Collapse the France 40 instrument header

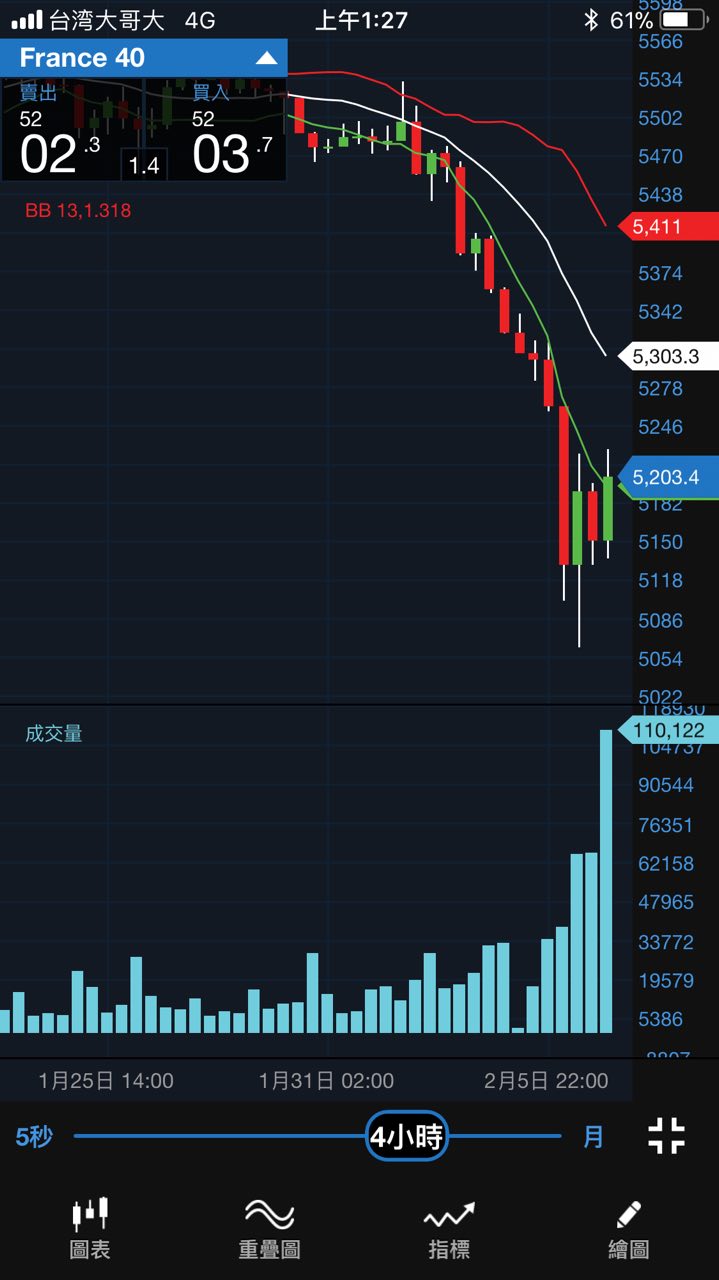tap(266, 58)
